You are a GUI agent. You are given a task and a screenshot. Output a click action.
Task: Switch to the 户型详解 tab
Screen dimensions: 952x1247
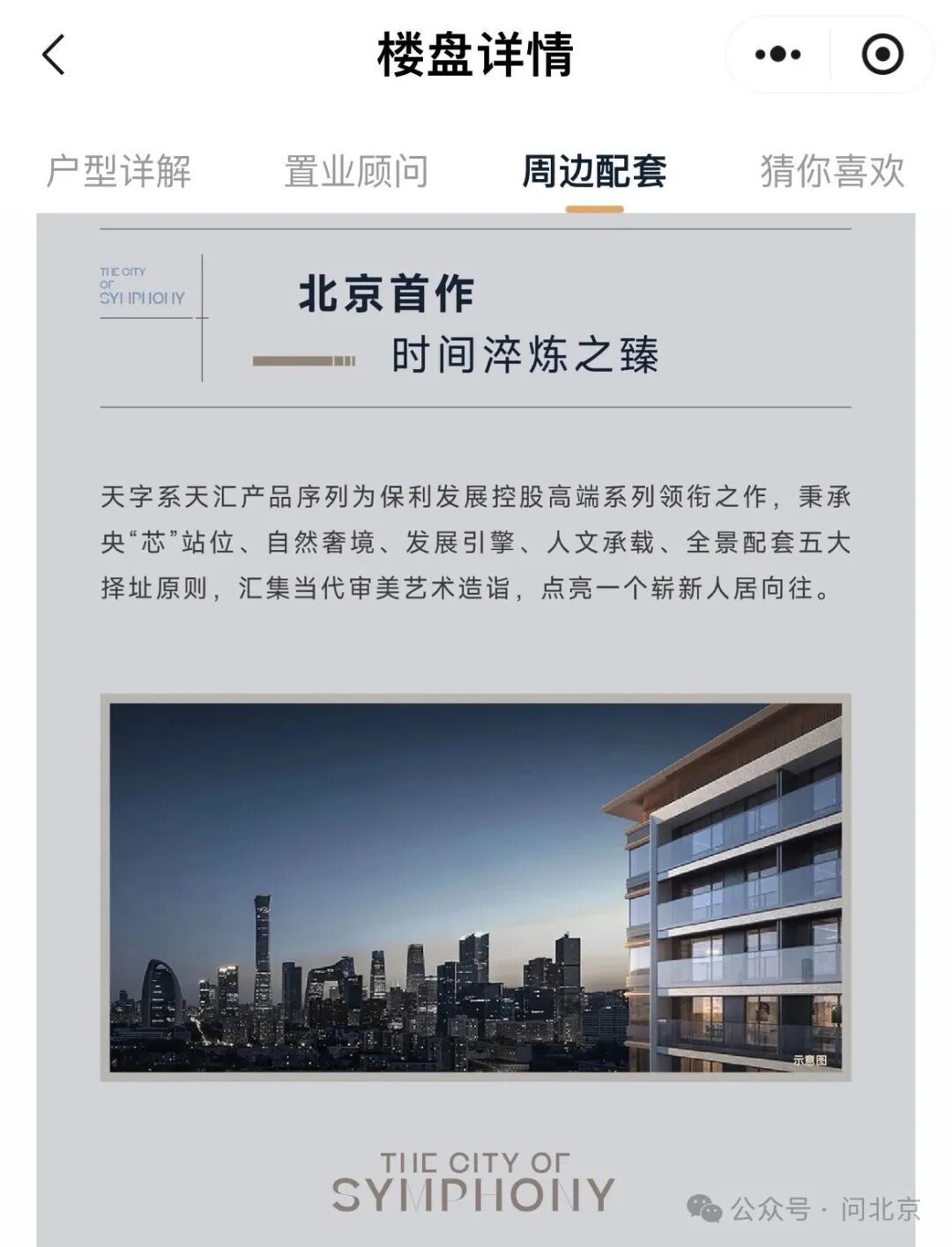click(119, 171)
